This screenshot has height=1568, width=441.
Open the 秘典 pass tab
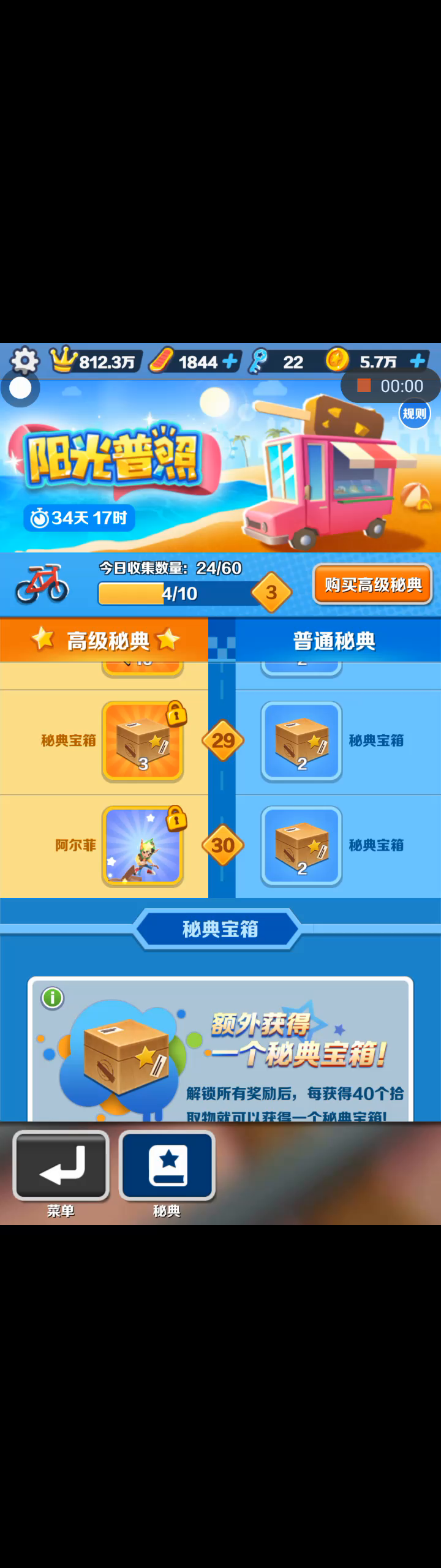(x=167, y=1165)
